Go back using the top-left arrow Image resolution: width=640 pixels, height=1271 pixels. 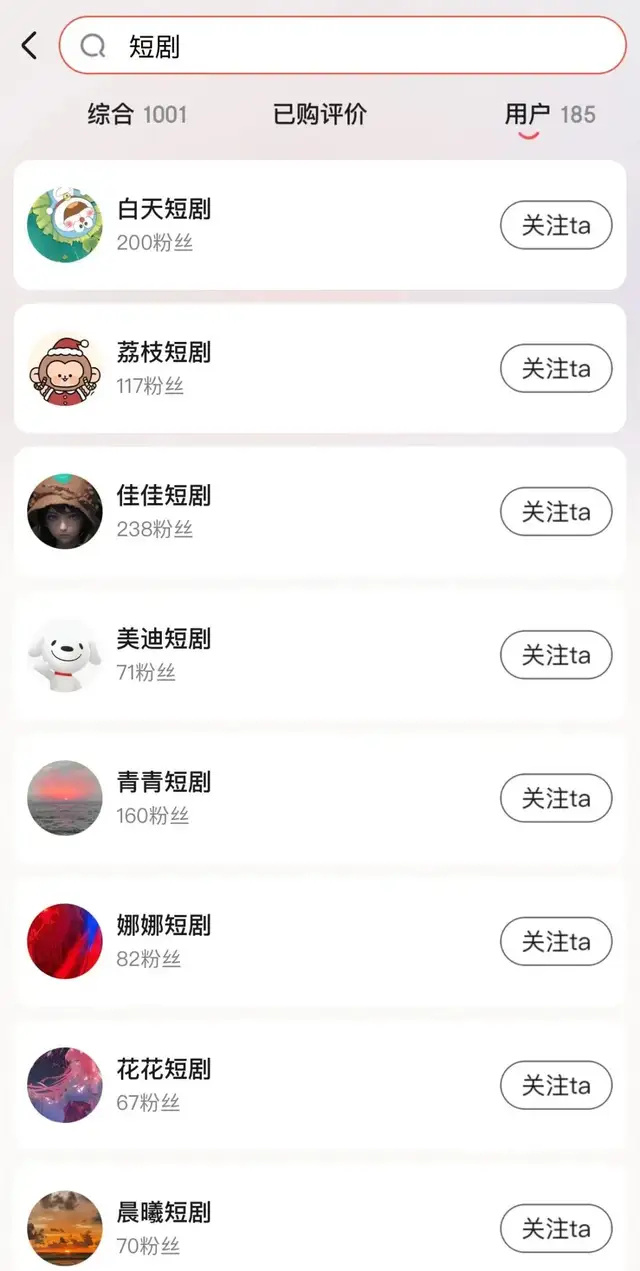tap(29, 45)
